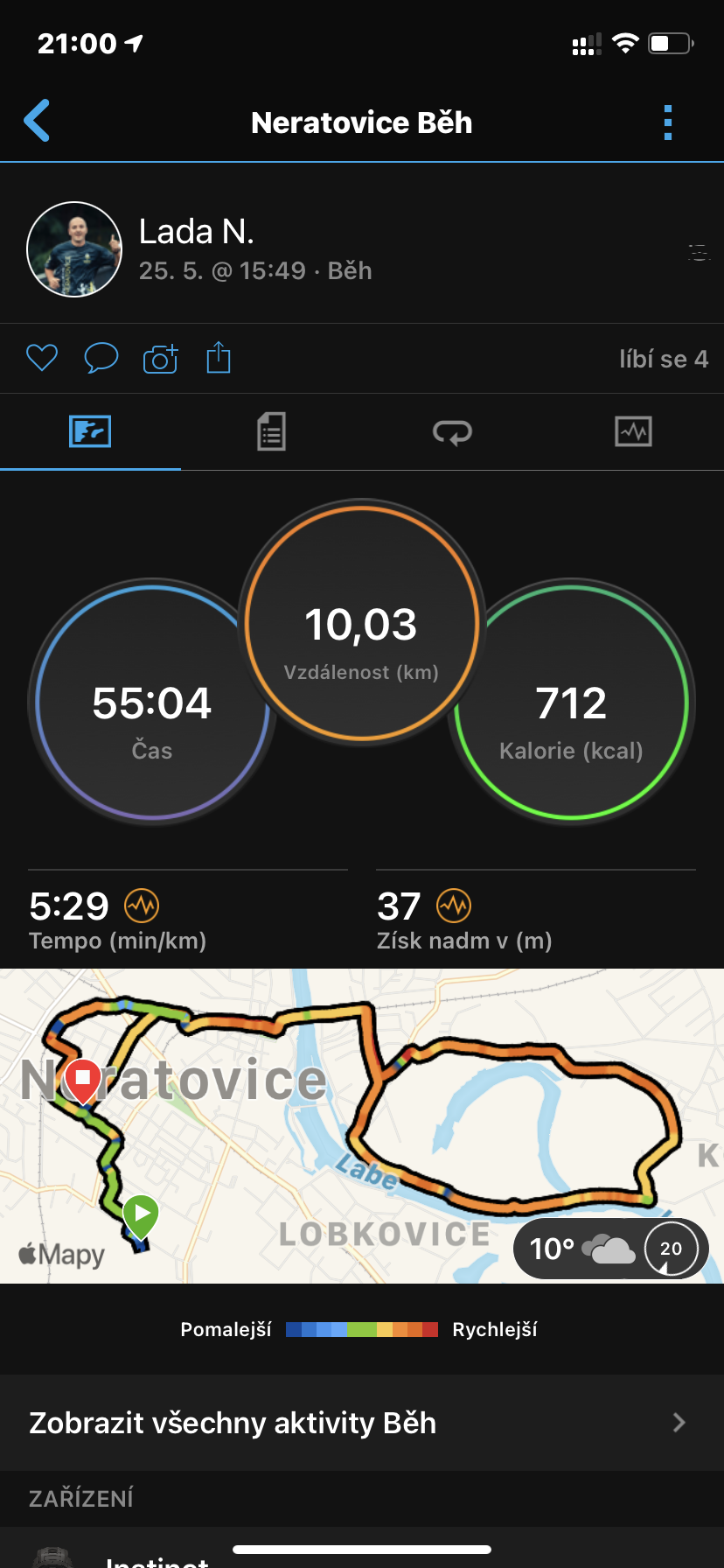The image size is (724, 1568).
Task: Switch to the laps tab
Action: [x=452, y=431]
